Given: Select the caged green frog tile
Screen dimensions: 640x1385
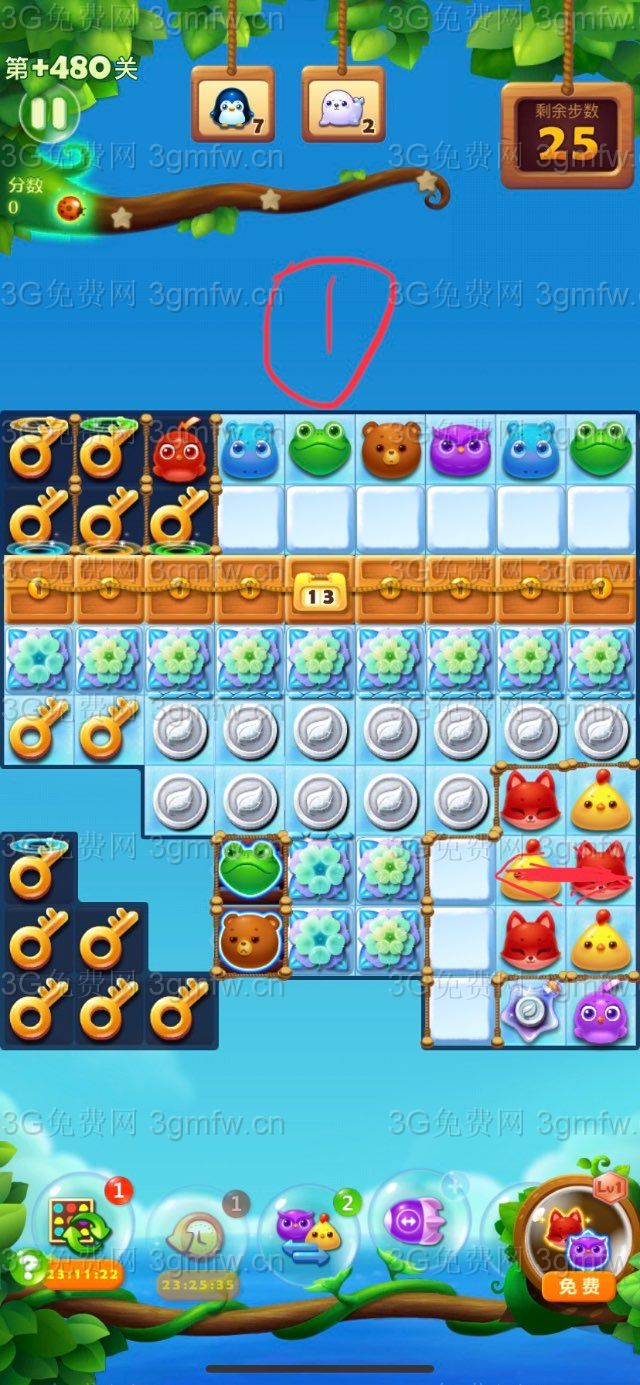Looking at the screenshot, I should [249, 868].
